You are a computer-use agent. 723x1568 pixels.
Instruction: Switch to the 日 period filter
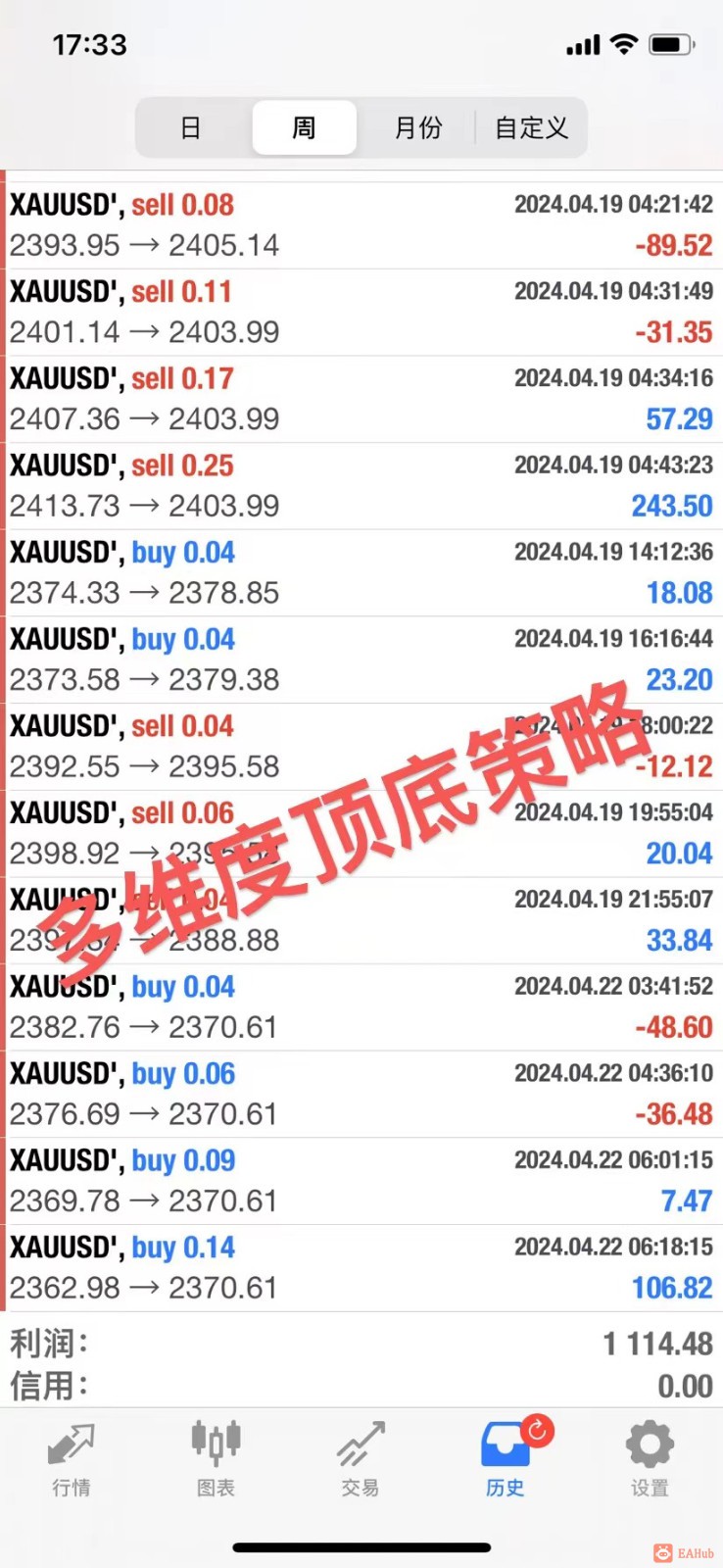click(191, 128)
